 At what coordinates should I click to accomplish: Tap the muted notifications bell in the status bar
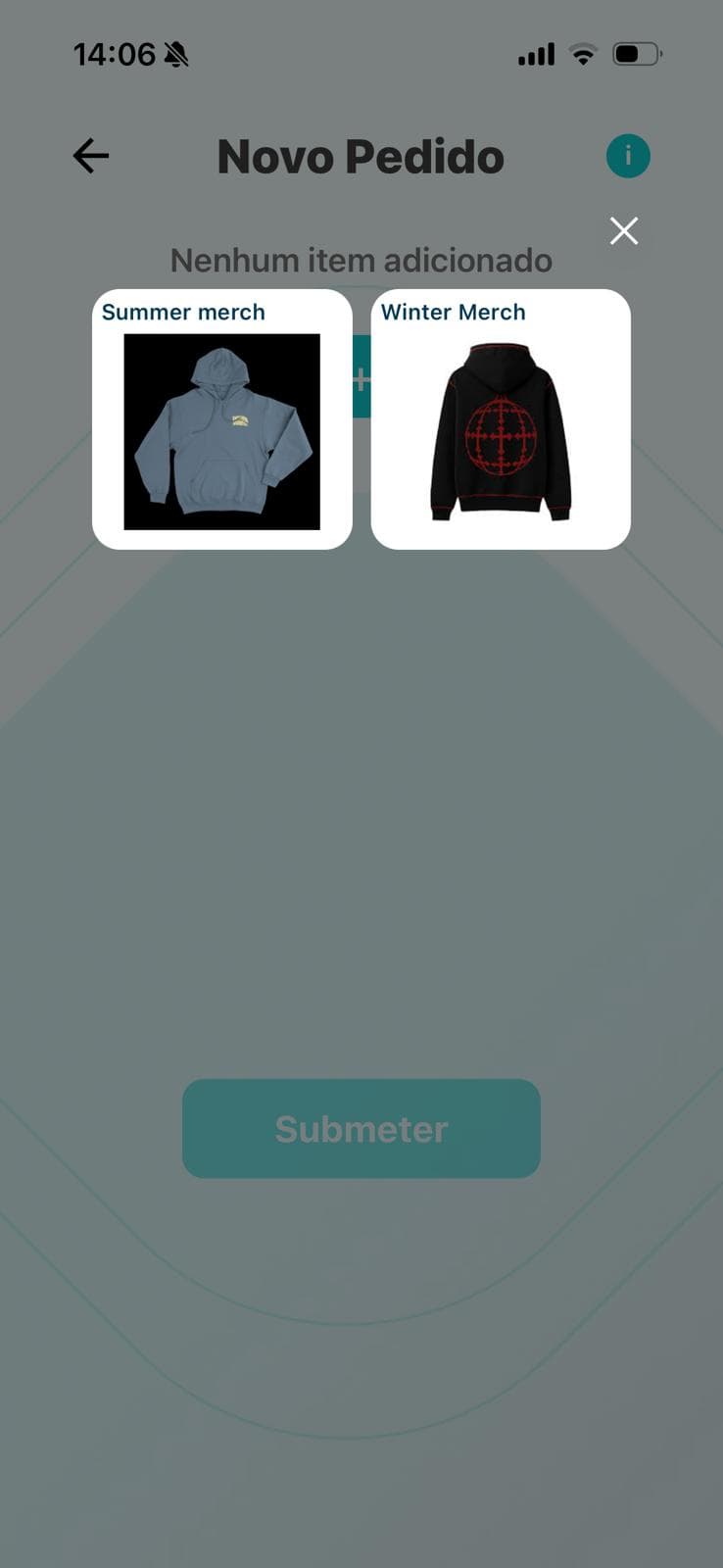176,54
